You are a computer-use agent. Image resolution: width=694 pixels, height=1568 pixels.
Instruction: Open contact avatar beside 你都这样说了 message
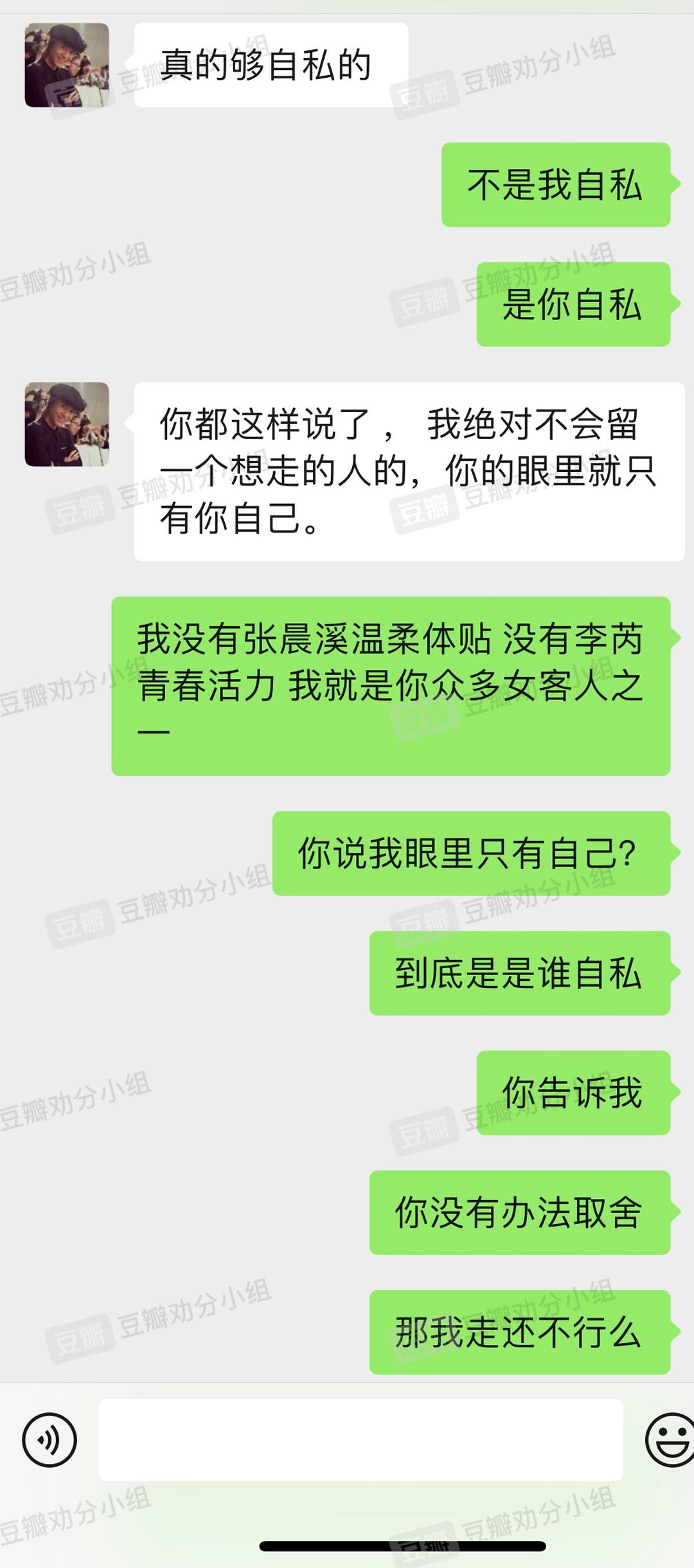point(67,424)
